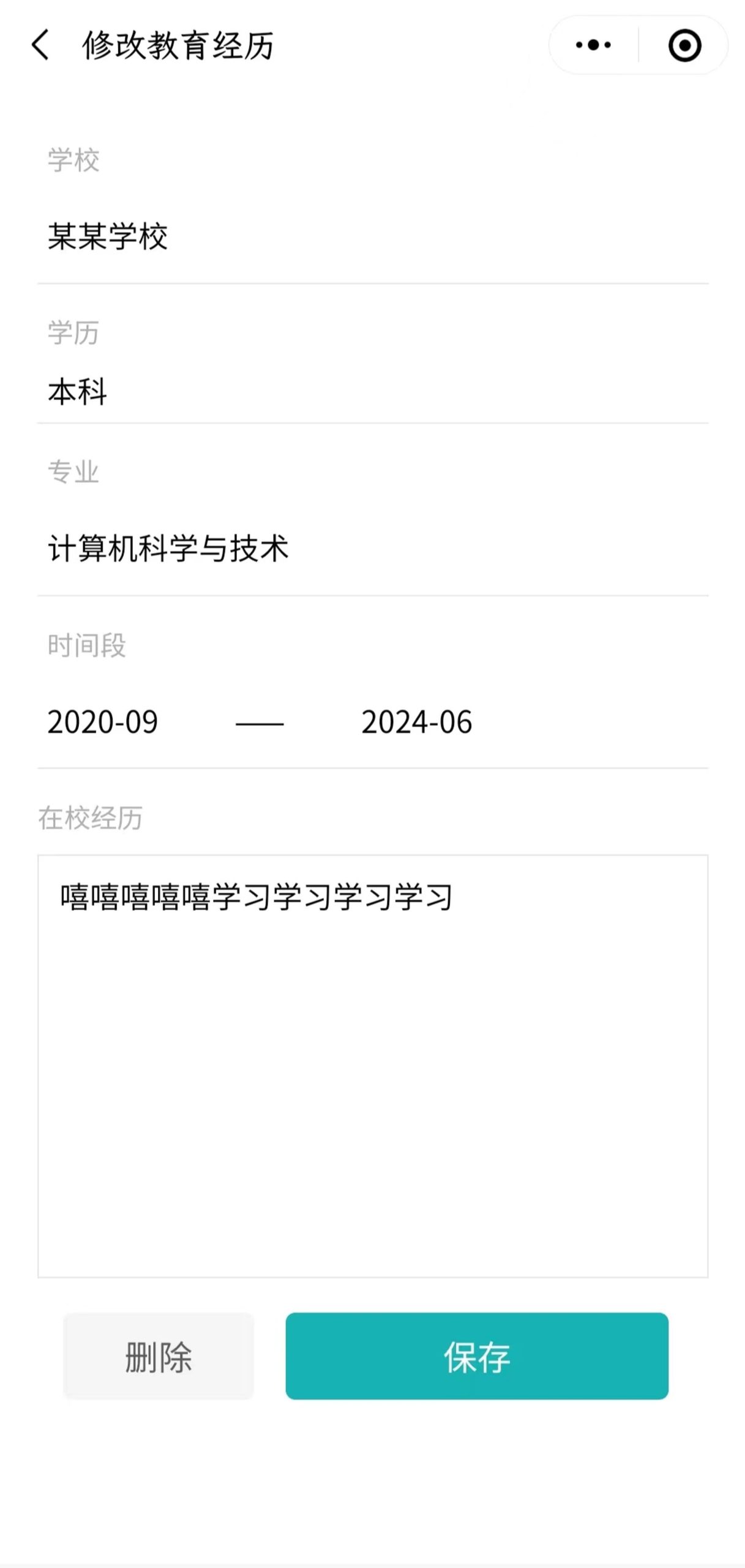Change the end date 2024-06
Screen dimensions: 745x1568
pos(416,722)
